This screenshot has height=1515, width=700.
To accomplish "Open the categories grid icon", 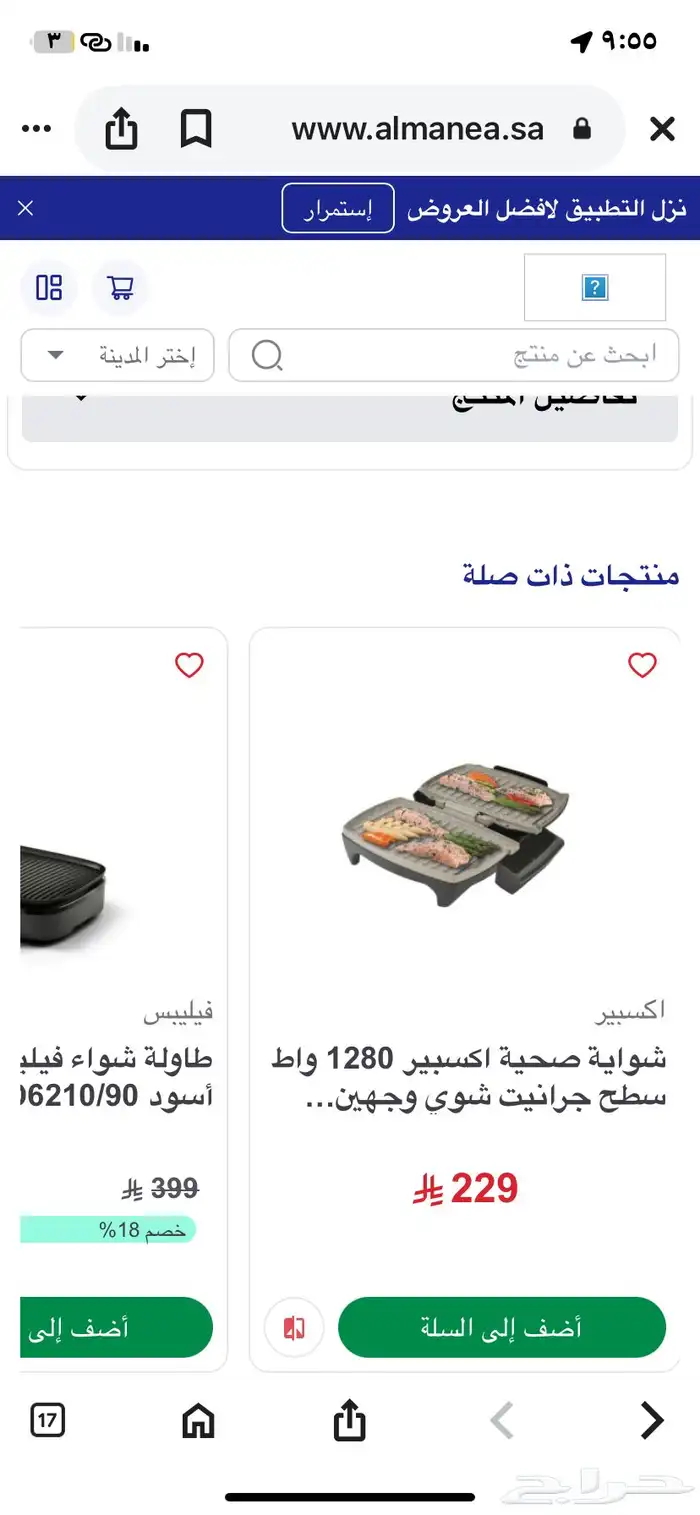I will pos(49,288).
